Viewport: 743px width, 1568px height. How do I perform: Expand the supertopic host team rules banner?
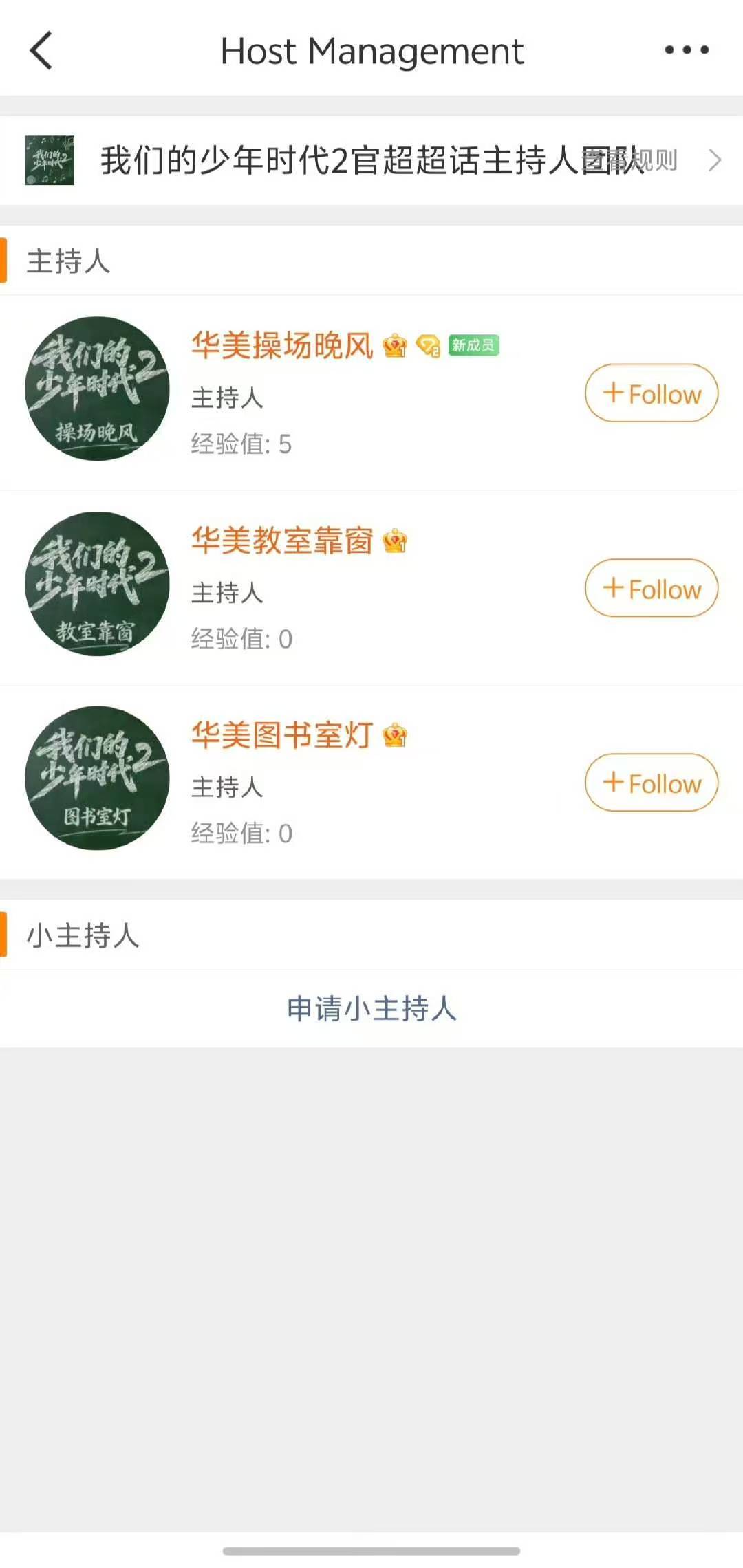pyautogui.click(x=371, y=160)
